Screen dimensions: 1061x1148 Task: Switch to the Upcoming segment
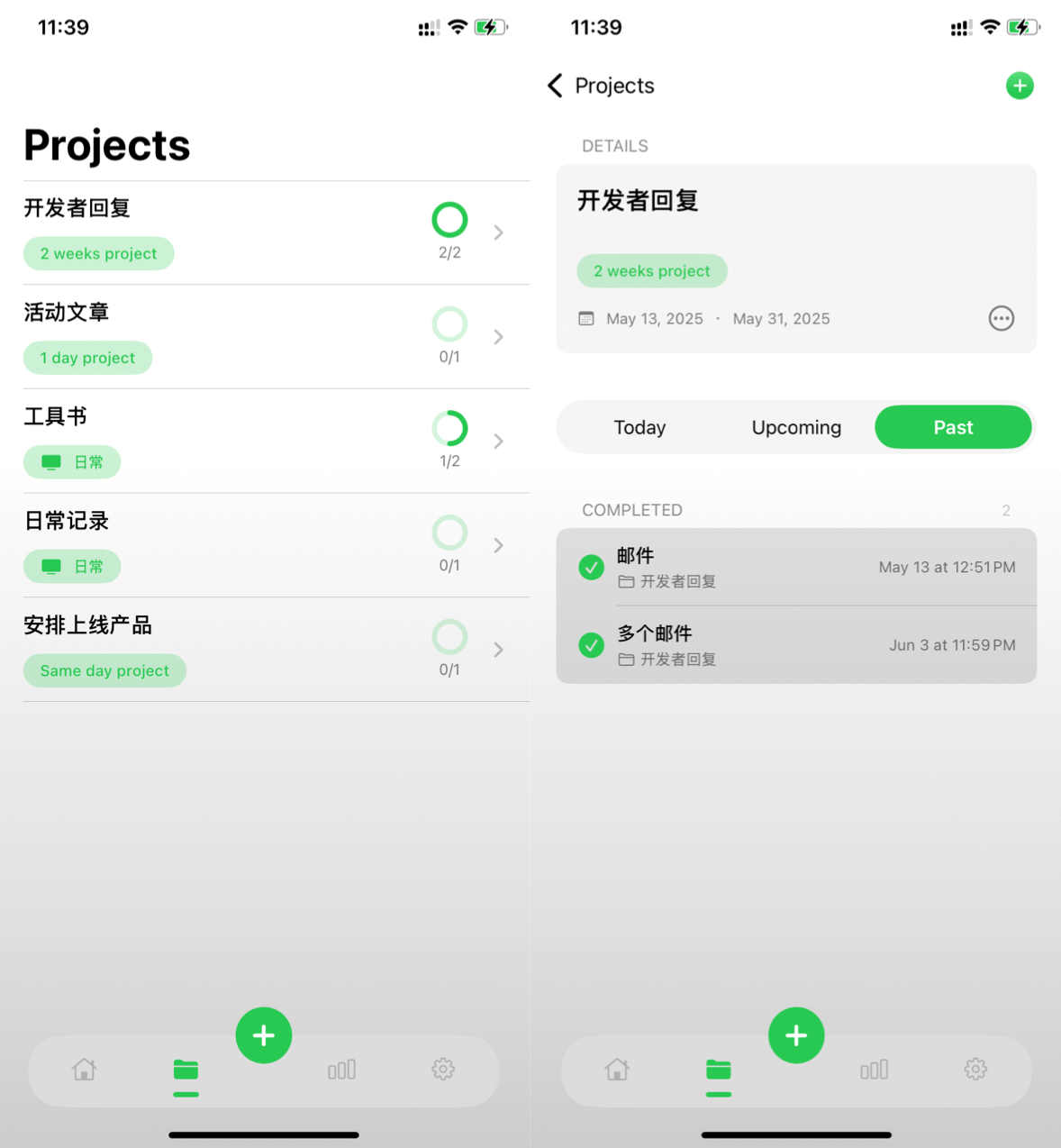(x=796, y=427)
